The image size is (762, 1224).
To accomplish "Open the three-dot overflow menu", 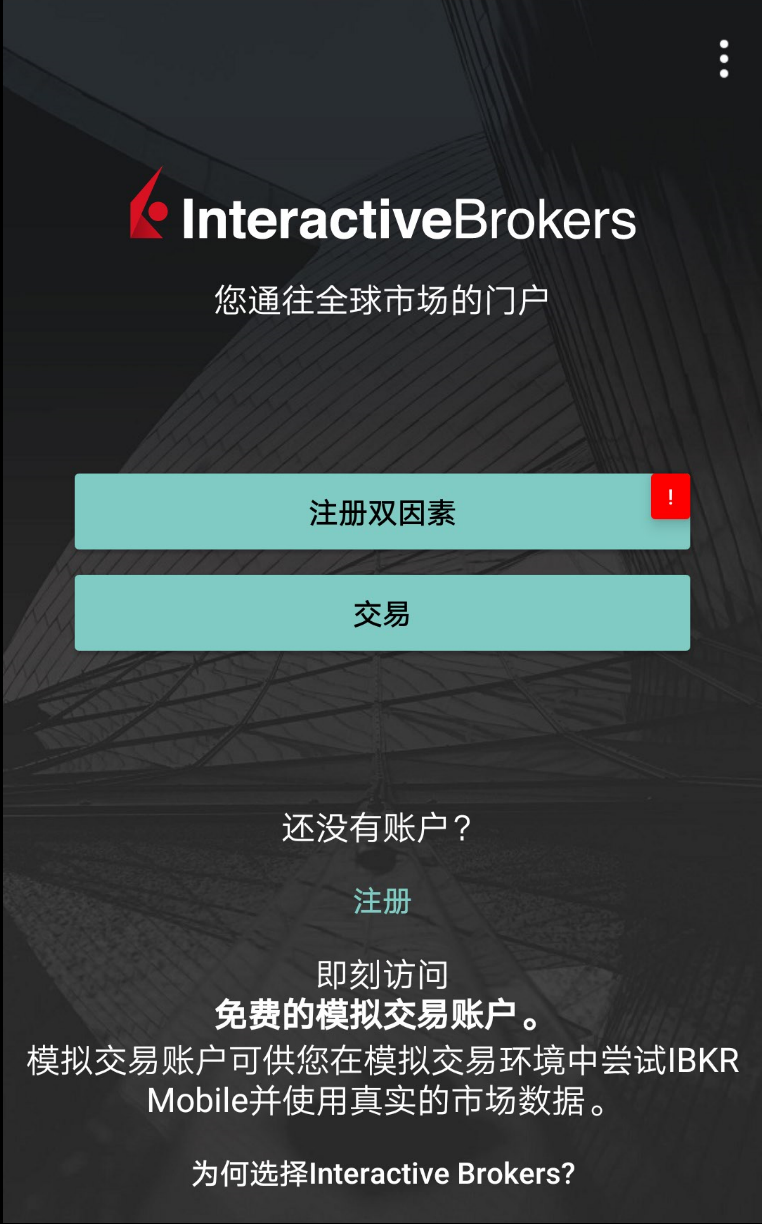I will pyautogui.click(x=724, y=59).
